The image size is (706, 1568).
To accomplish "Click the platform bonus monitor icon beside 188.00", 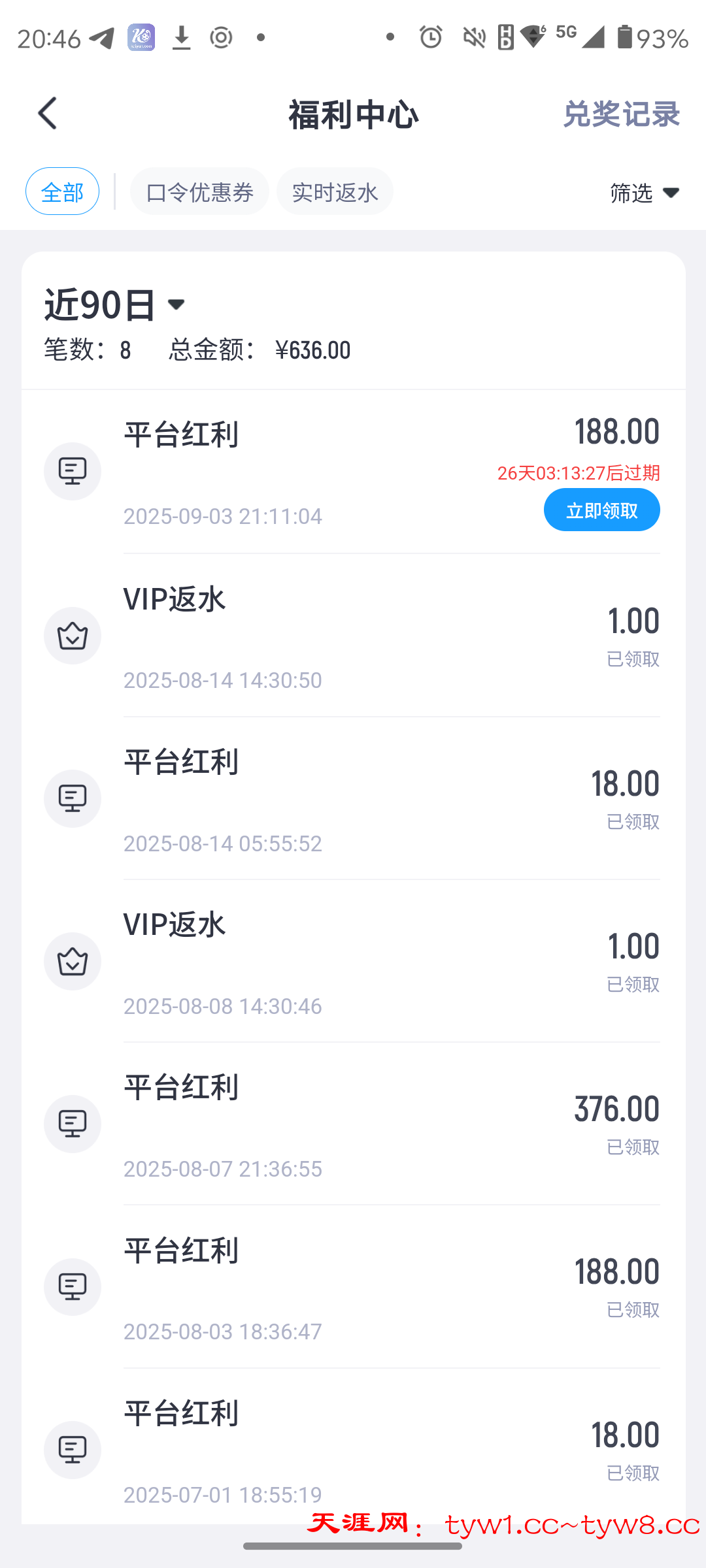I will pos(72,470).
